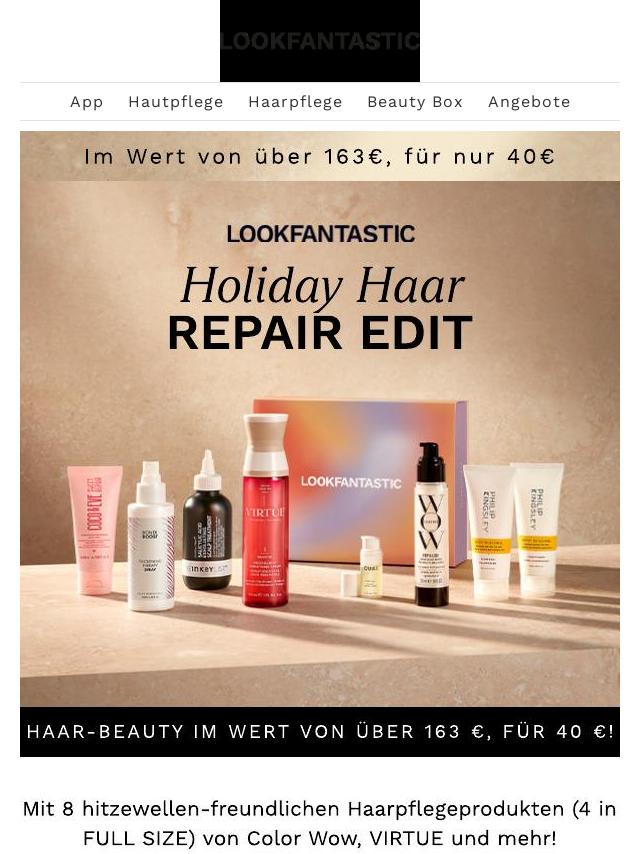The image size is (640, 854).
Task: Visit the Beauty Box page
Action: pos(415,102)
